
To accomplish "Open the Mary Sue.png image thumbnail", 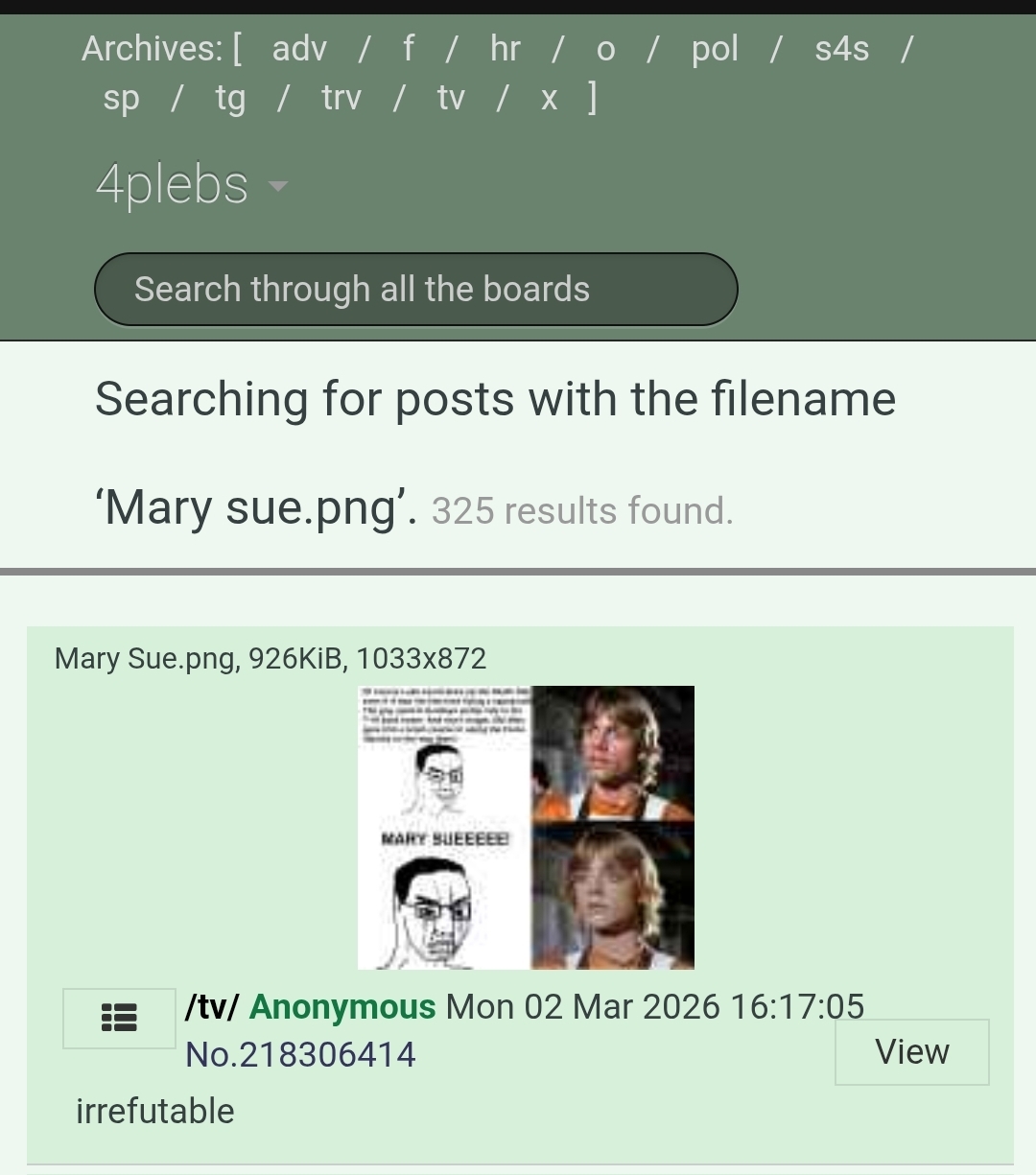I will pos(526,827).
